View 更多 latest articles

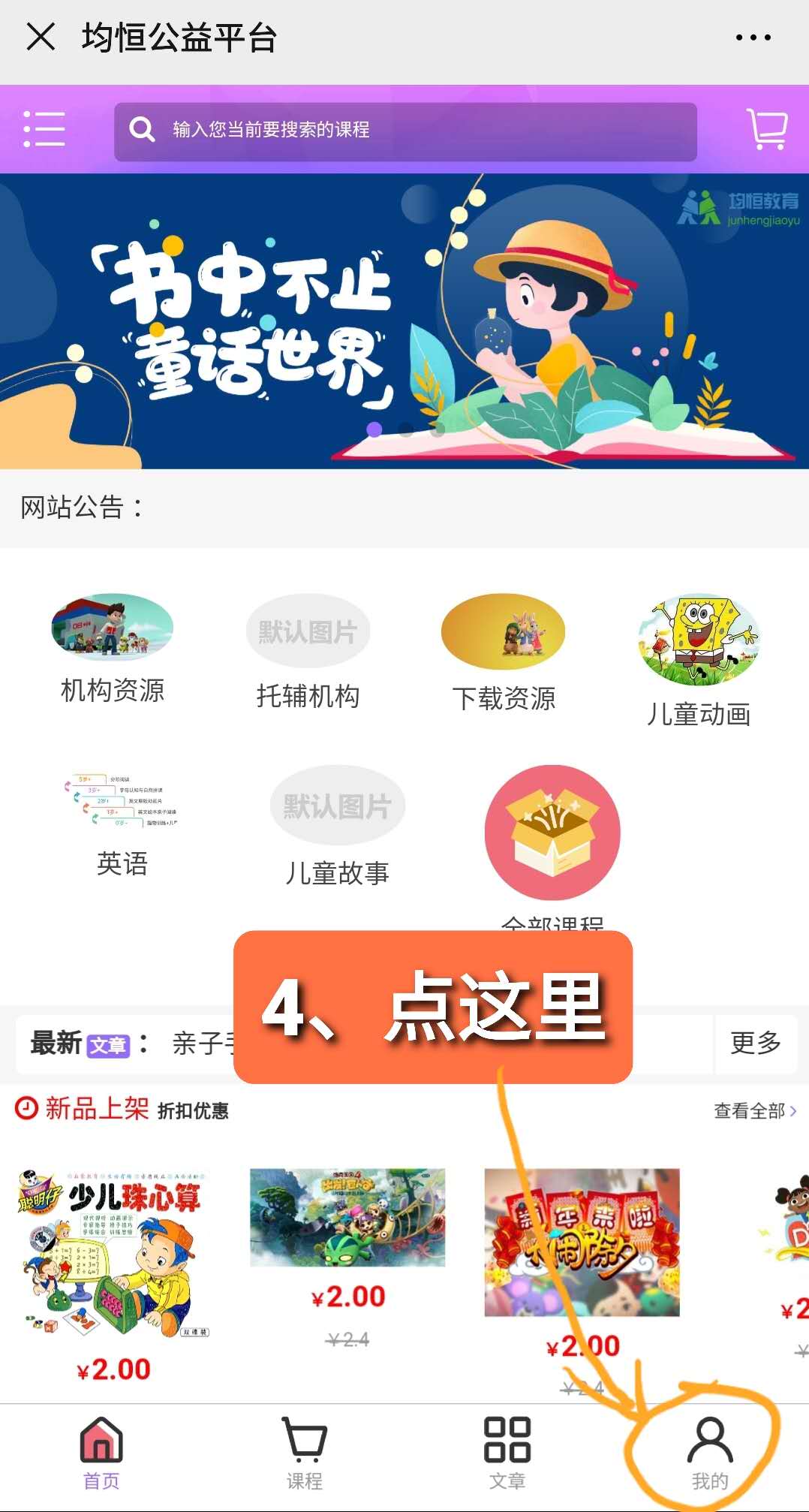[755, 1043]
